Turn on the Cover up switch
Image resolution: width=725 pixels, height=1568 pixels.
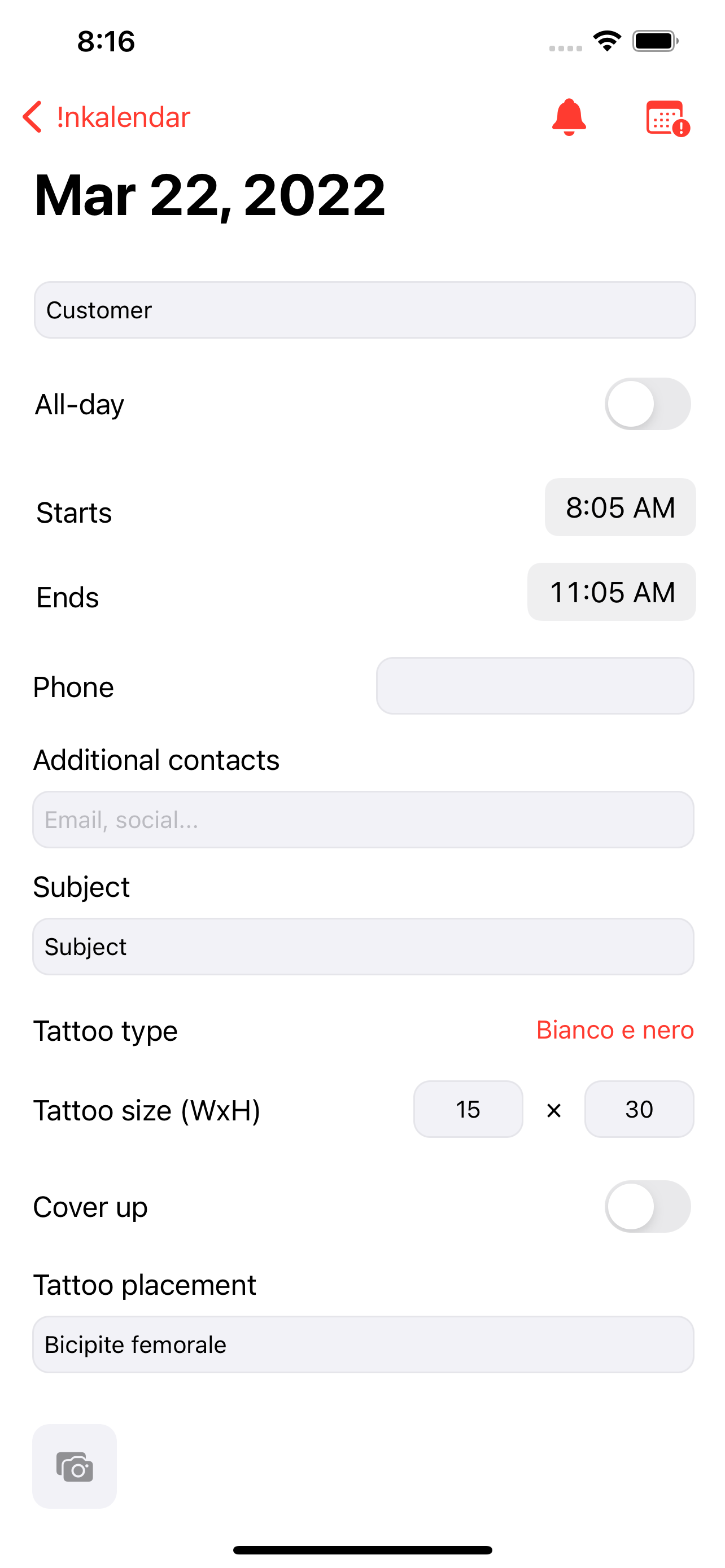[x=647, y=1206]
